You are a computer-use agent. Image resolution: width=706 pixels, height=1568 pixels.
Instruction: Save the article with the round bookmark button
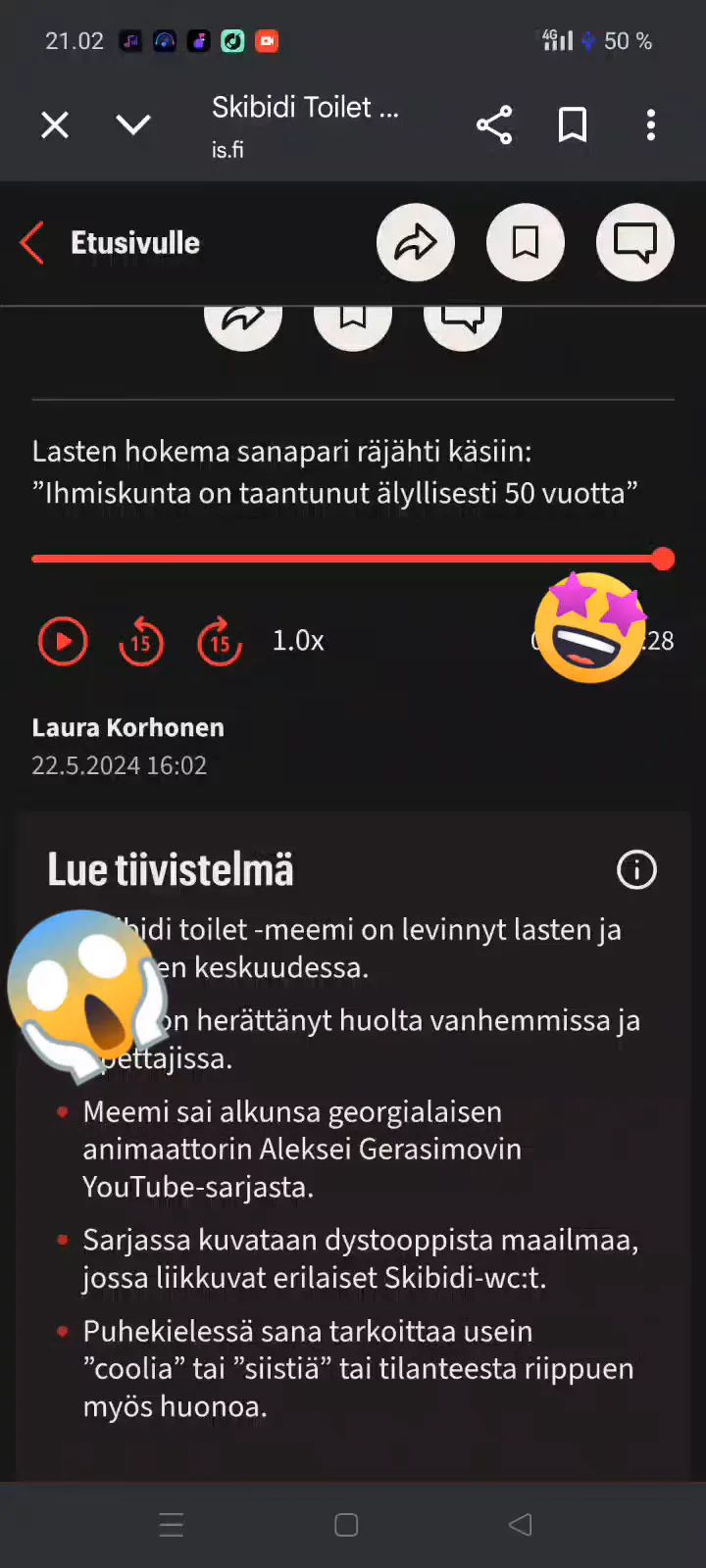click(x=526, y=242)
